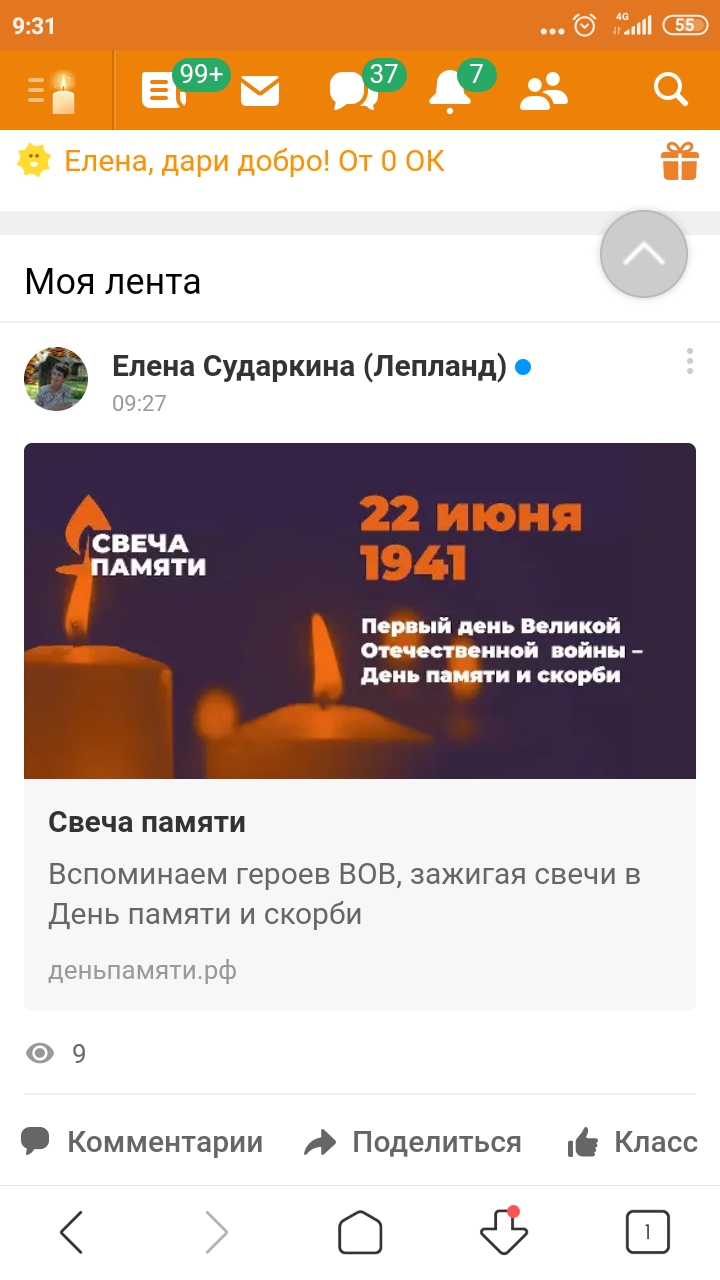Open search from the magnifier icon
Viewport: 720px width, 1280px height.
[670, 91]
